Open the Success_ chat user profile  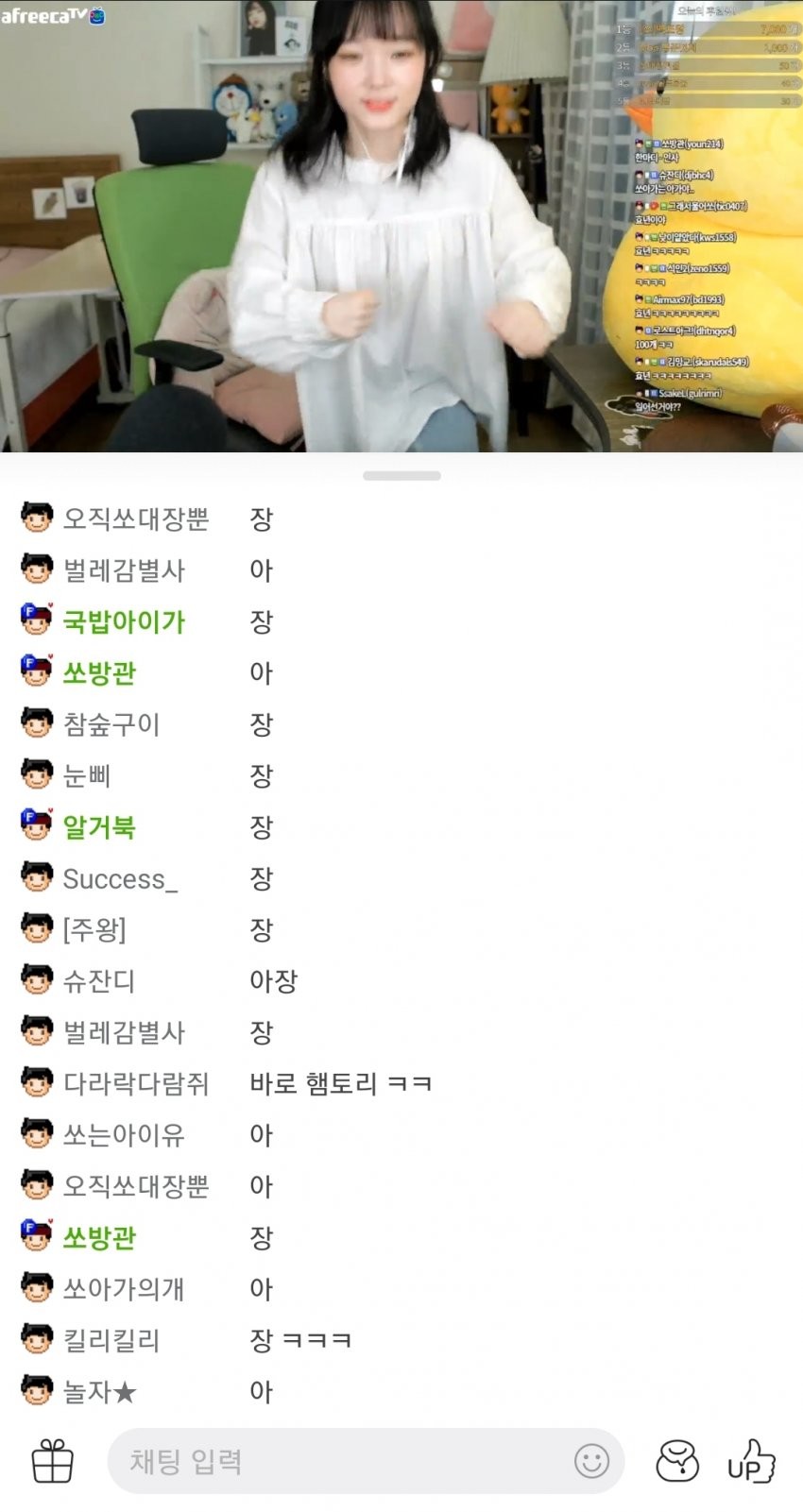pos(119,878)
